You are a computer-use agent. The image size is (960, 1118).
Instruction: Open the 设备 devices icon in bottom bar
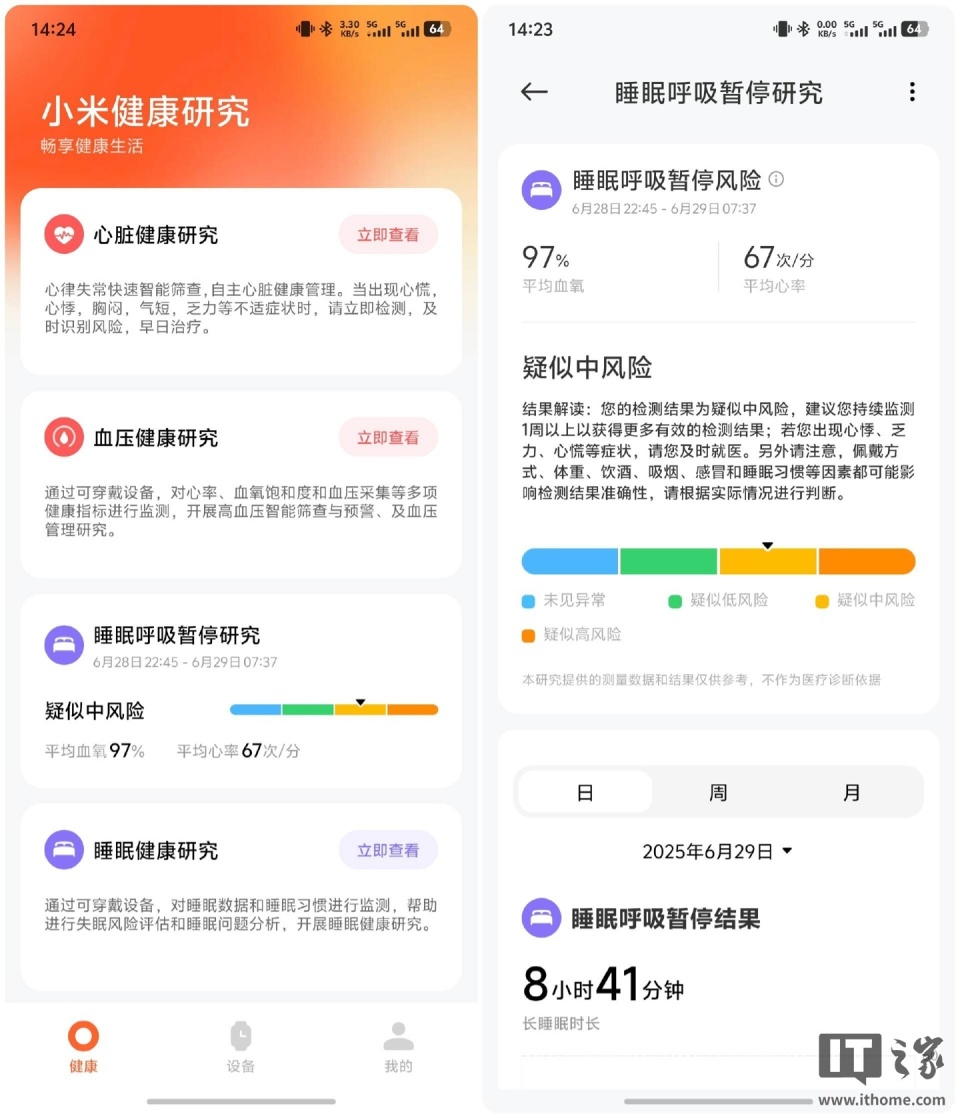240,1039
